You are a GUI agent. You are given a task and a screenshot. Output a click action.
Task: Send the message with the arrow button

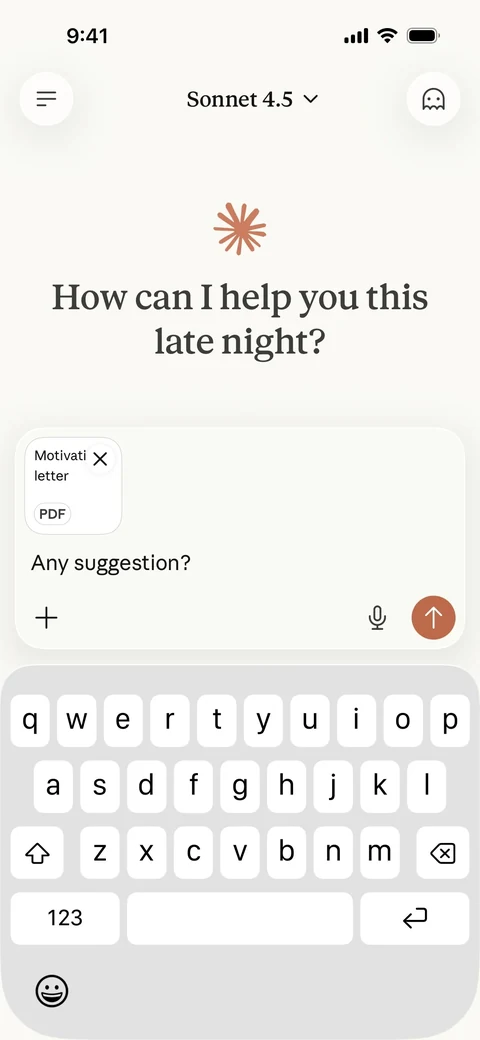433,618
